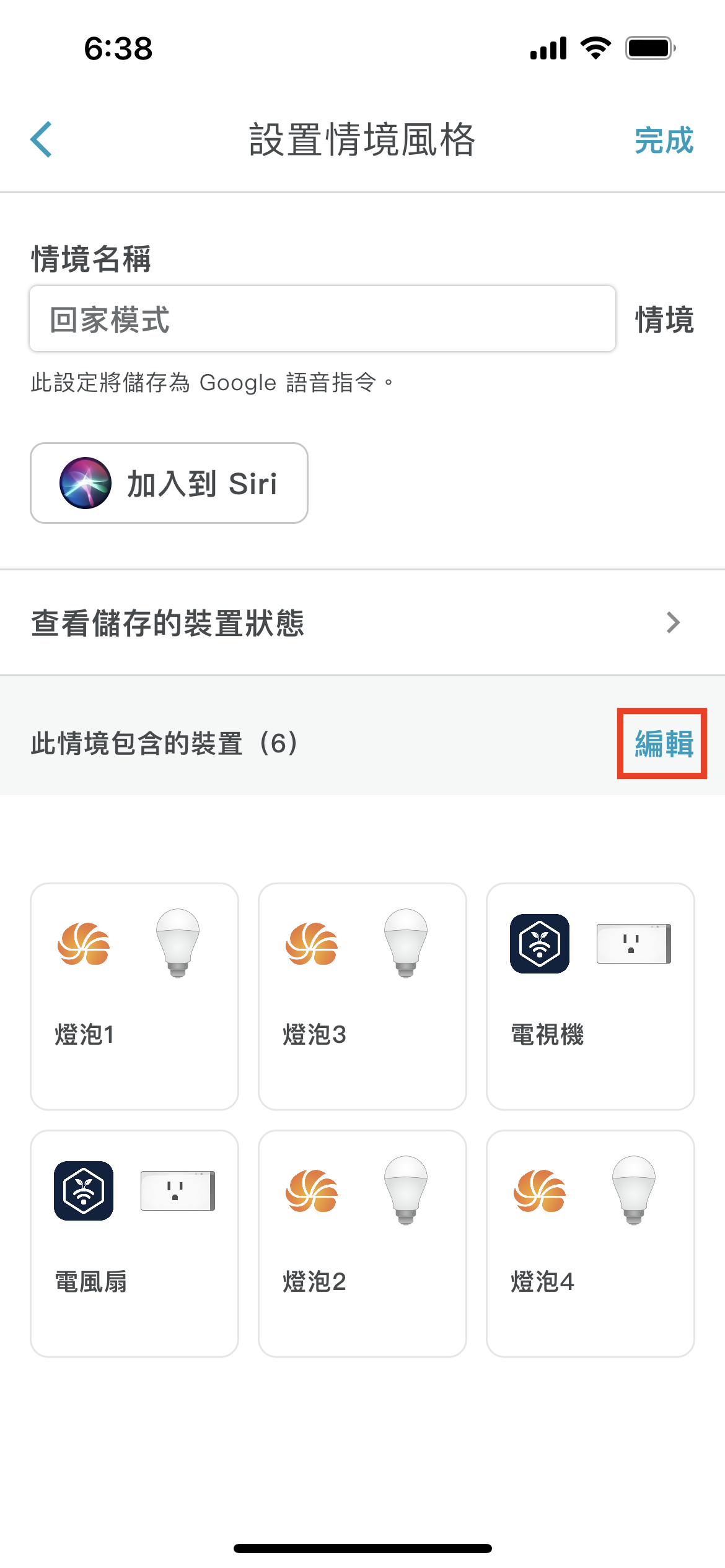Open 查看儲存的裝置狀態
This screenshot has height=1568, width=725.
(x=362, y=622)
